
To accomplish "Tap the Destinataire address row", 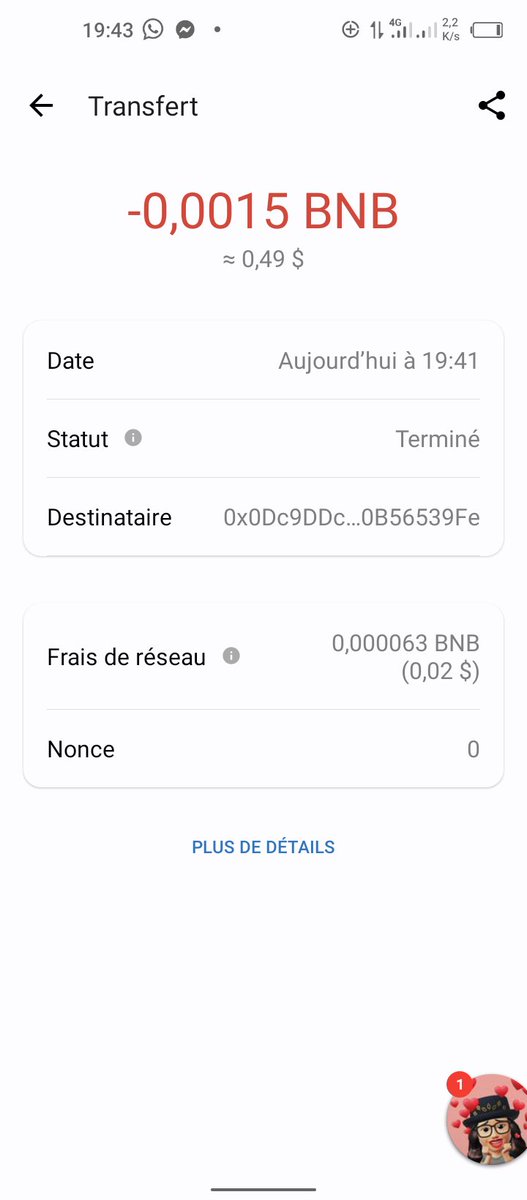I will (263, 517).
